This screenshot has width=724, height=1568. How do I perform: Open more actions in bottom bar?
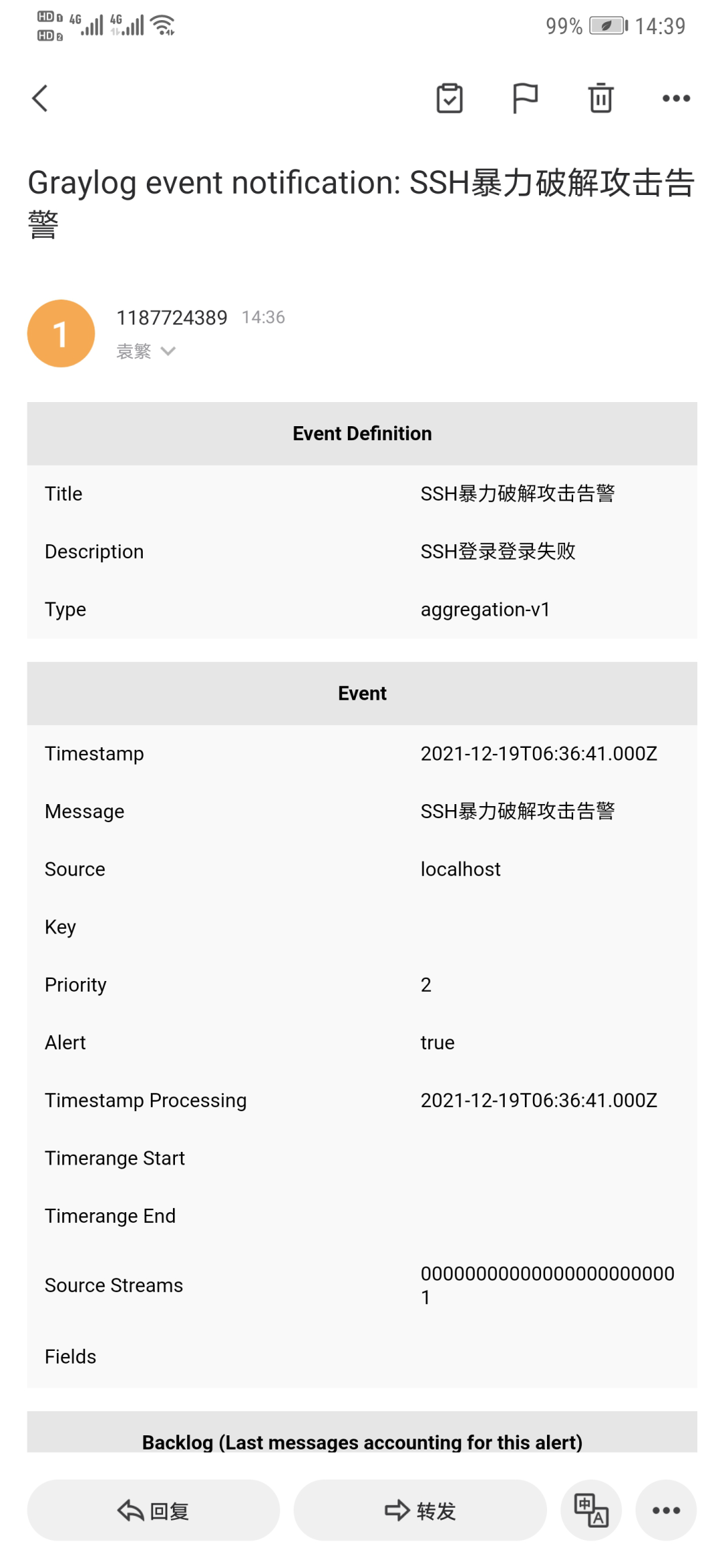pyautogui.click(x=666, y=1510)
